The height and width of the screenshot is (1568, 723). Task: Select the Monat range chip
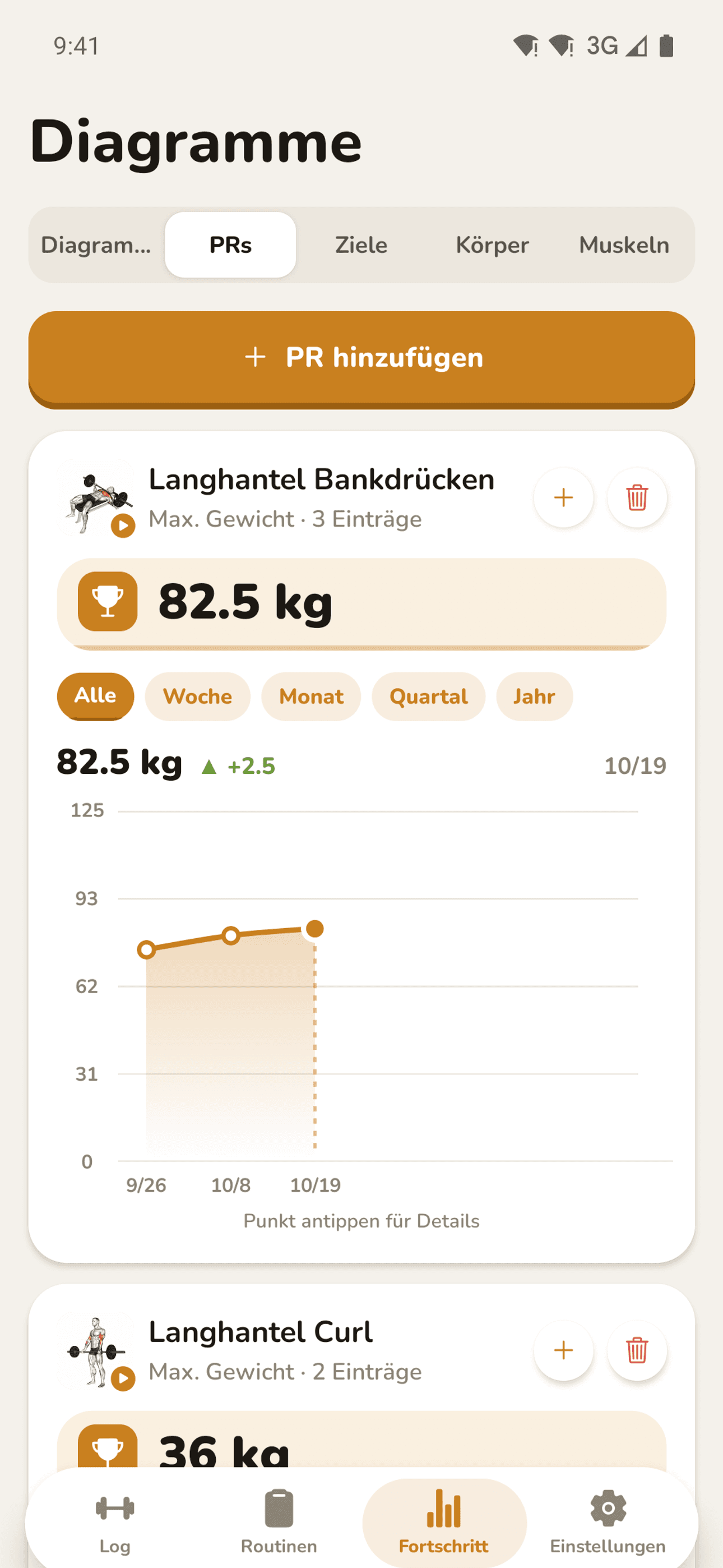pyautogui.click(x=311, y=697)
